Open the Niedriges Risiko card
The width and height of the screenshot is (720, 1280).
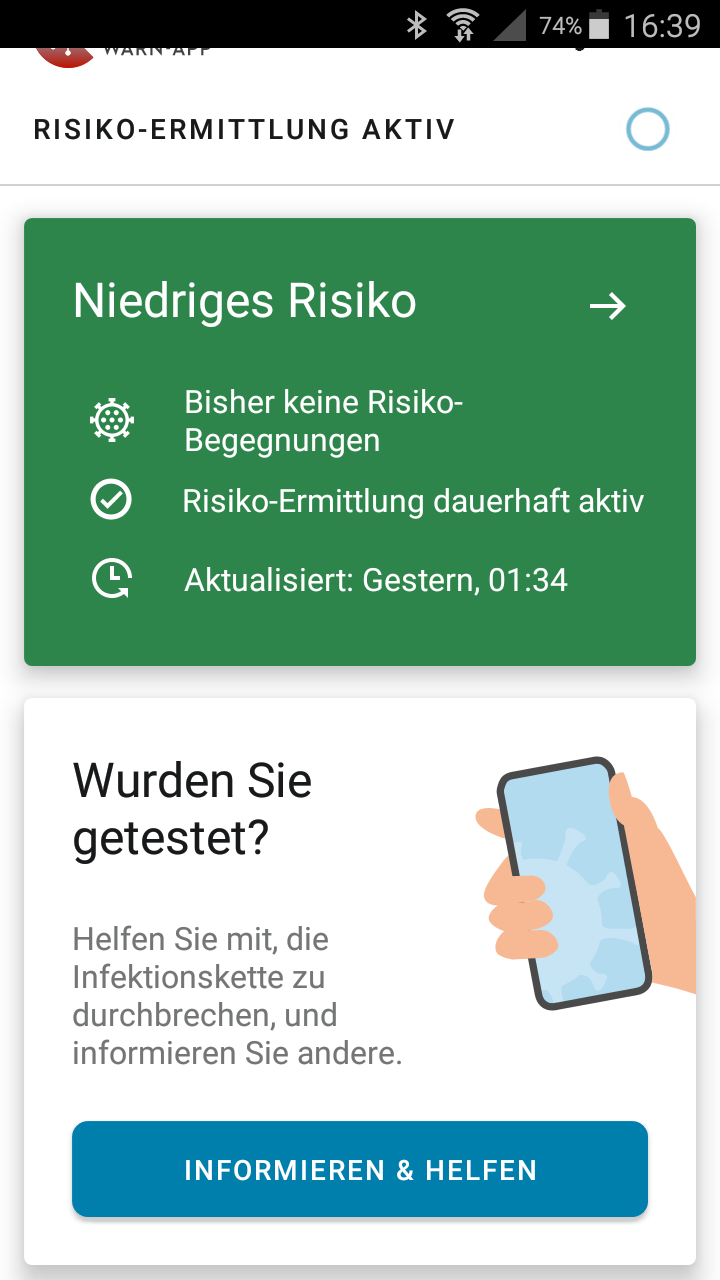[360, 440]
